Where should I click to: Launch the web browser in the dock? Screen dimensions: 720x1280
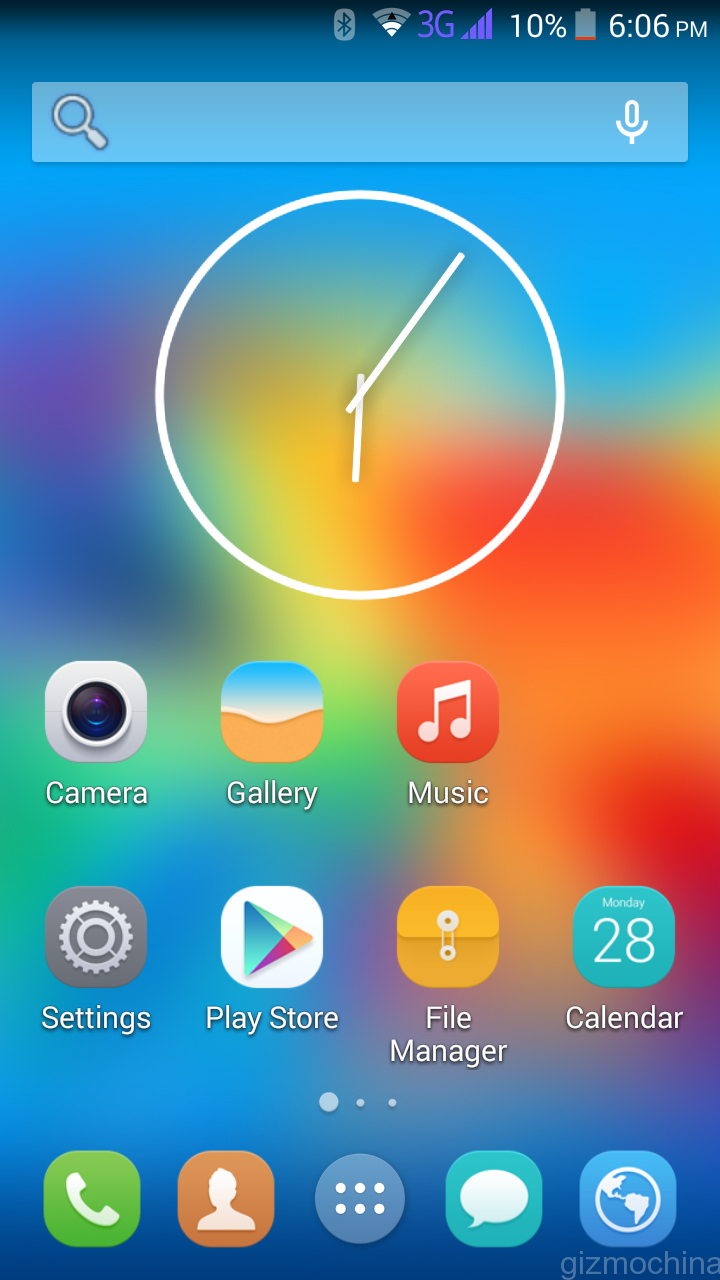point(628,1198)
